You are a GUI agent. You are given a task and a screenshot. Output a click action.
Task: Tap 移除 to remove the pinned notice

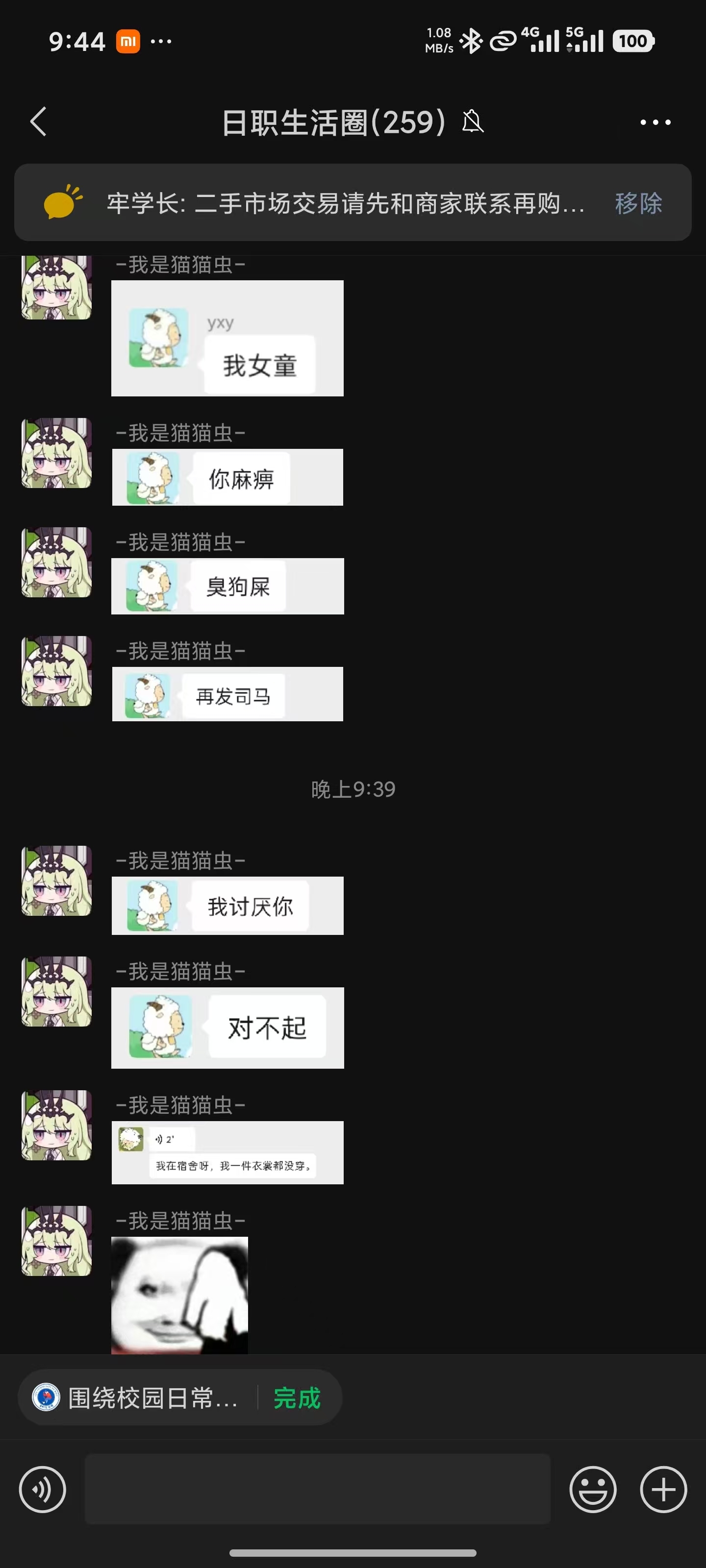tap(638, 203)
